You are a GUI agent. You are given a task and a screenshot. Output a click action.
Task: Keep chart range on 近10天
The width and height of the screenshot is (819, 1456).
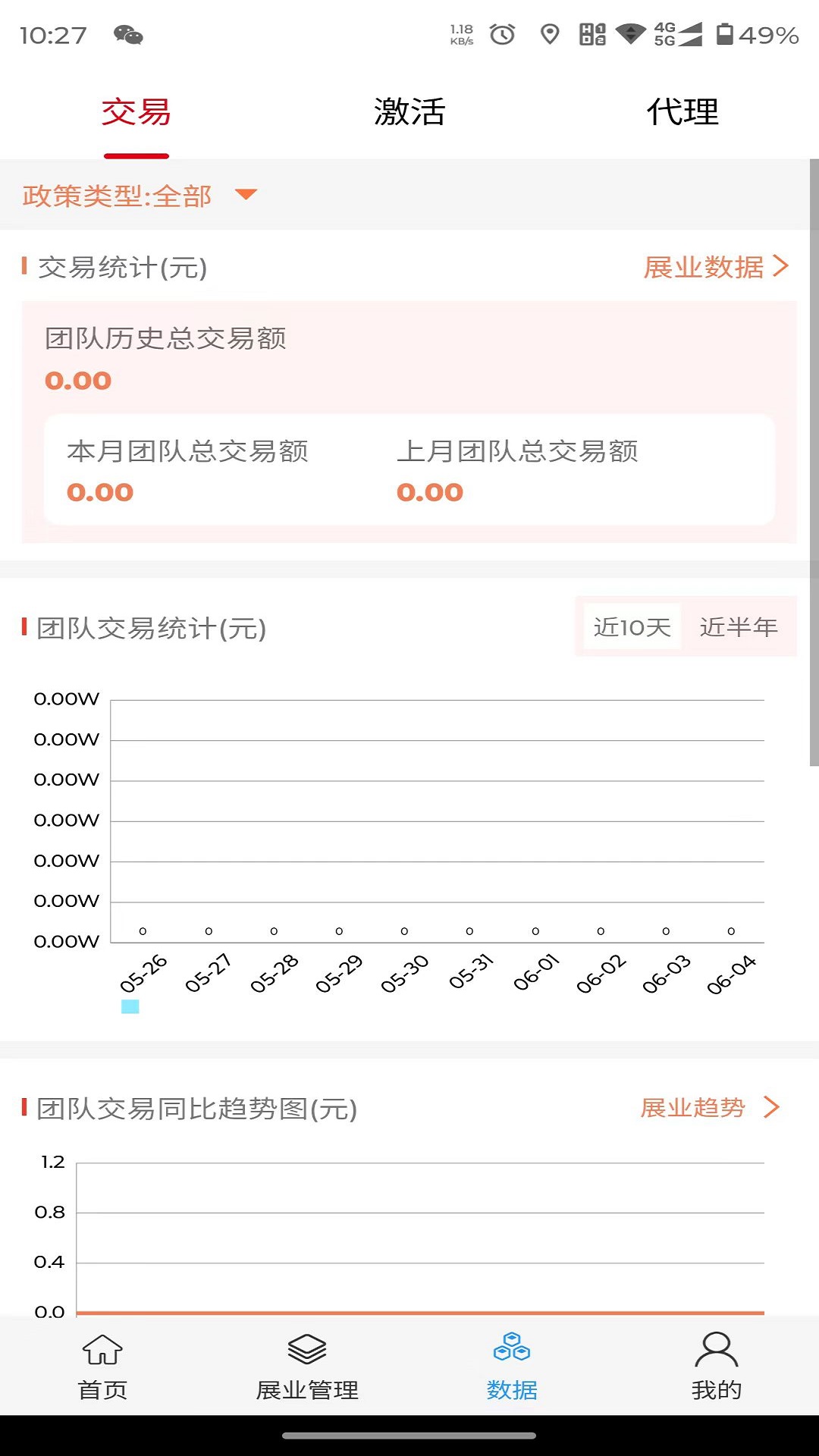632,627
